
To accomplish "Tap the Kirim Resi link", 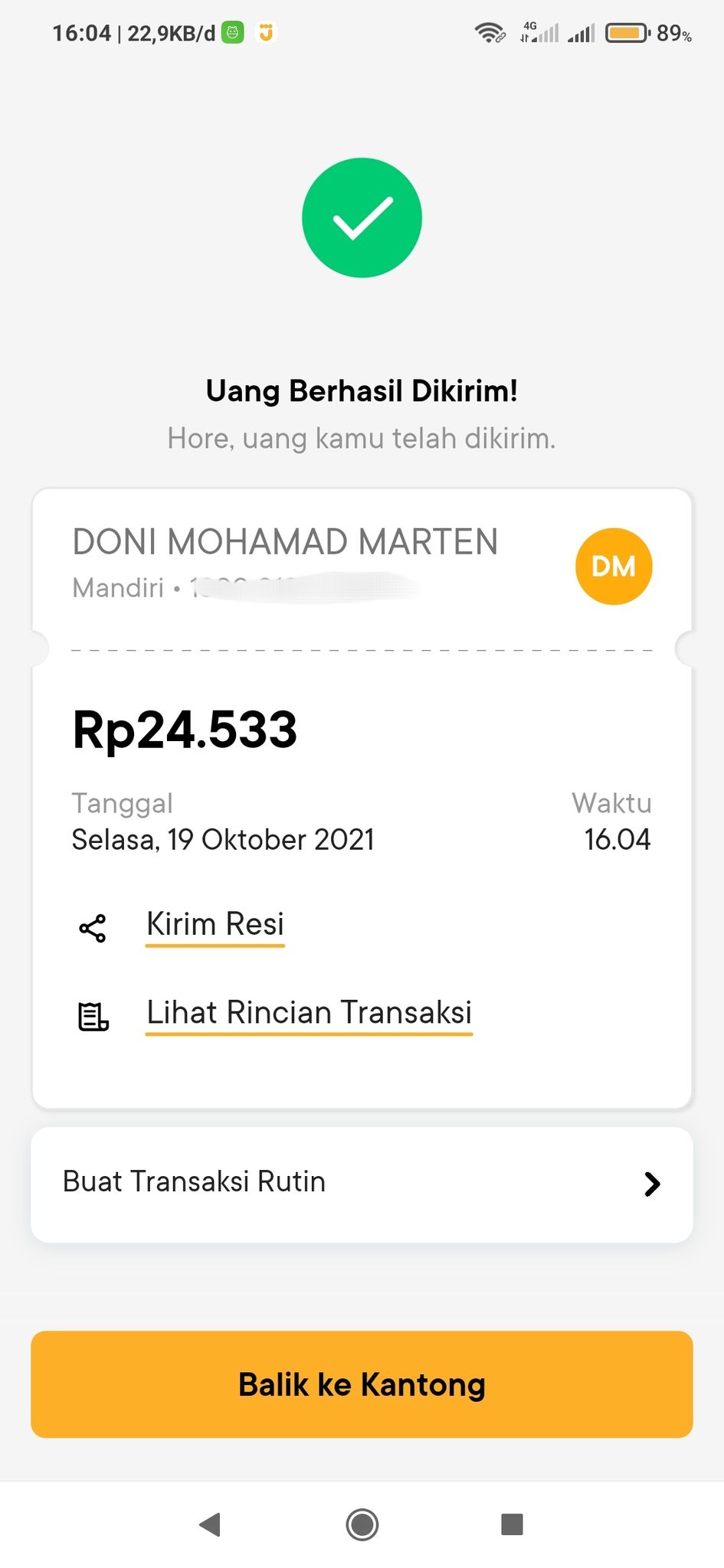I will [x=215, y=925].
